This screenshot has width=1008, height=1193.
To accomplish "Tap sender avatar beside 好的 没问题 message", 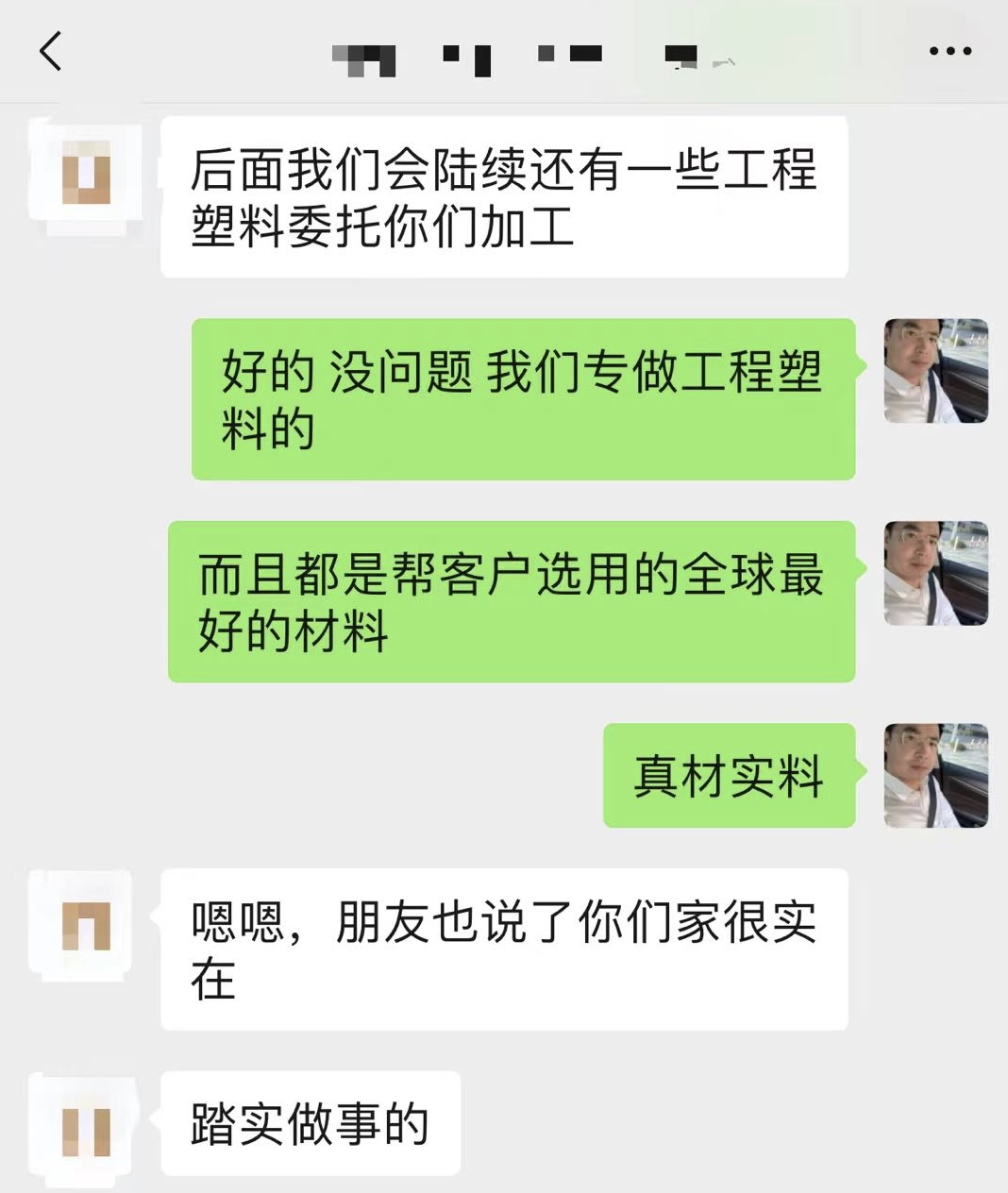I will point(935,371).
